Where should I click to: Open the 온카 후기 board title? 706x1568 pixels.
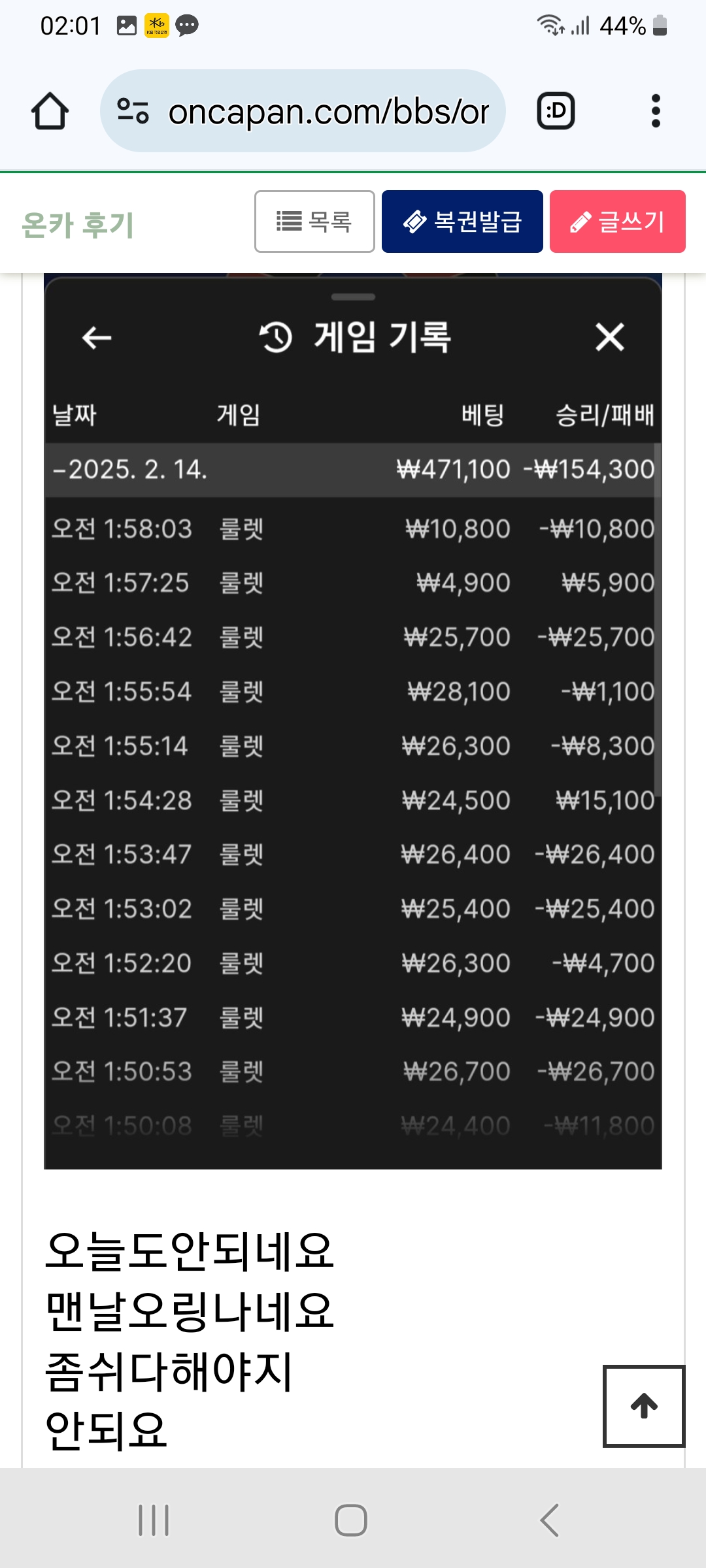(x=78, y=225)
